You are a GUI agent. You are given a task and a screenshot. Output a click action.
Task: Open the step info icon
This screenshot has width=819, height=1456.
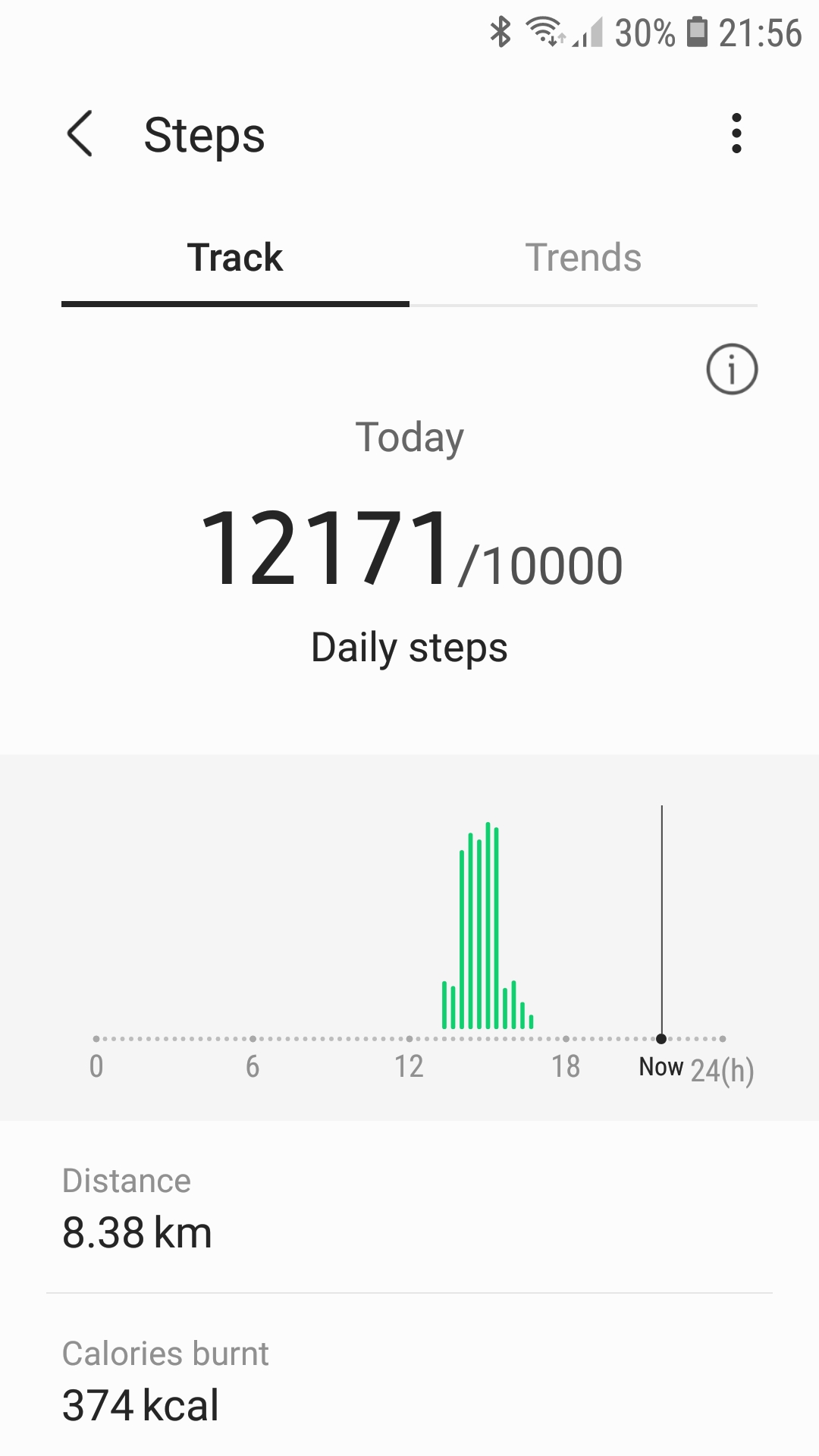pos(732,369)
